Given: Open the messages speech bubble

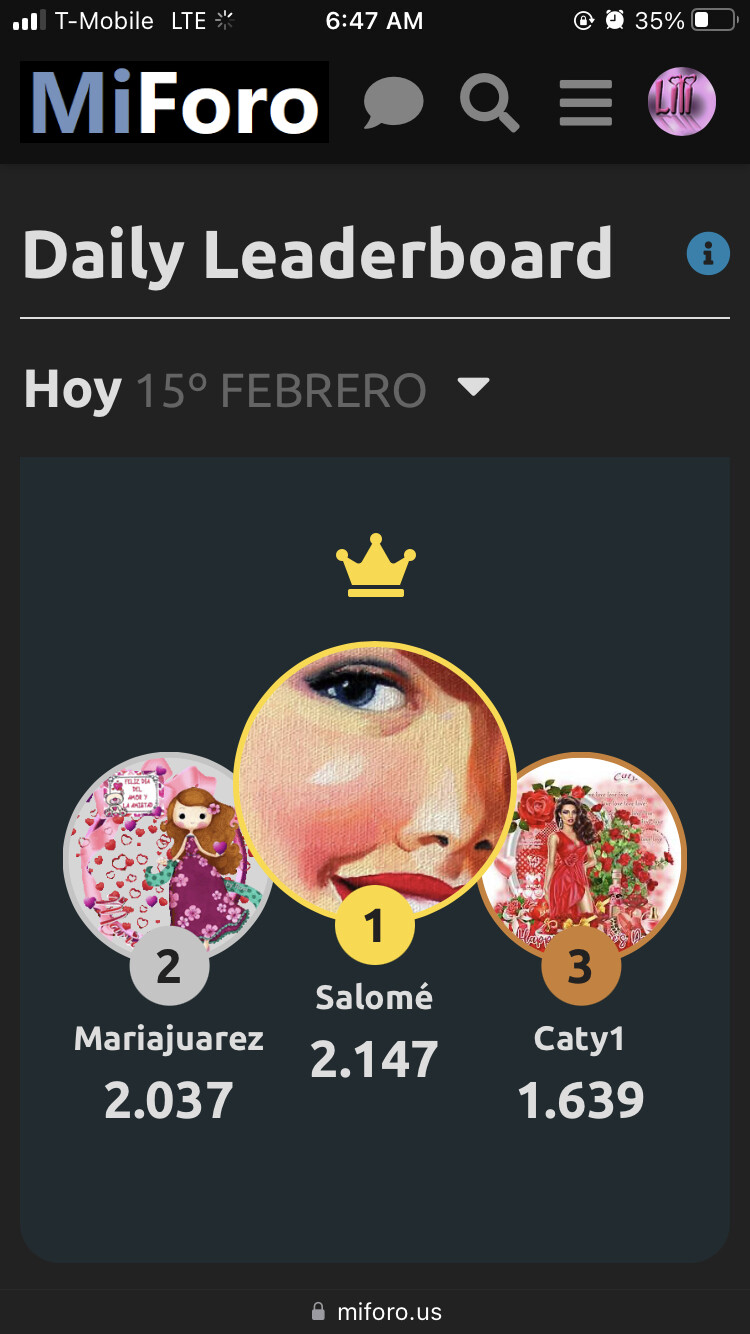Looking at the screenshot, I should click(x=393, y=103).
